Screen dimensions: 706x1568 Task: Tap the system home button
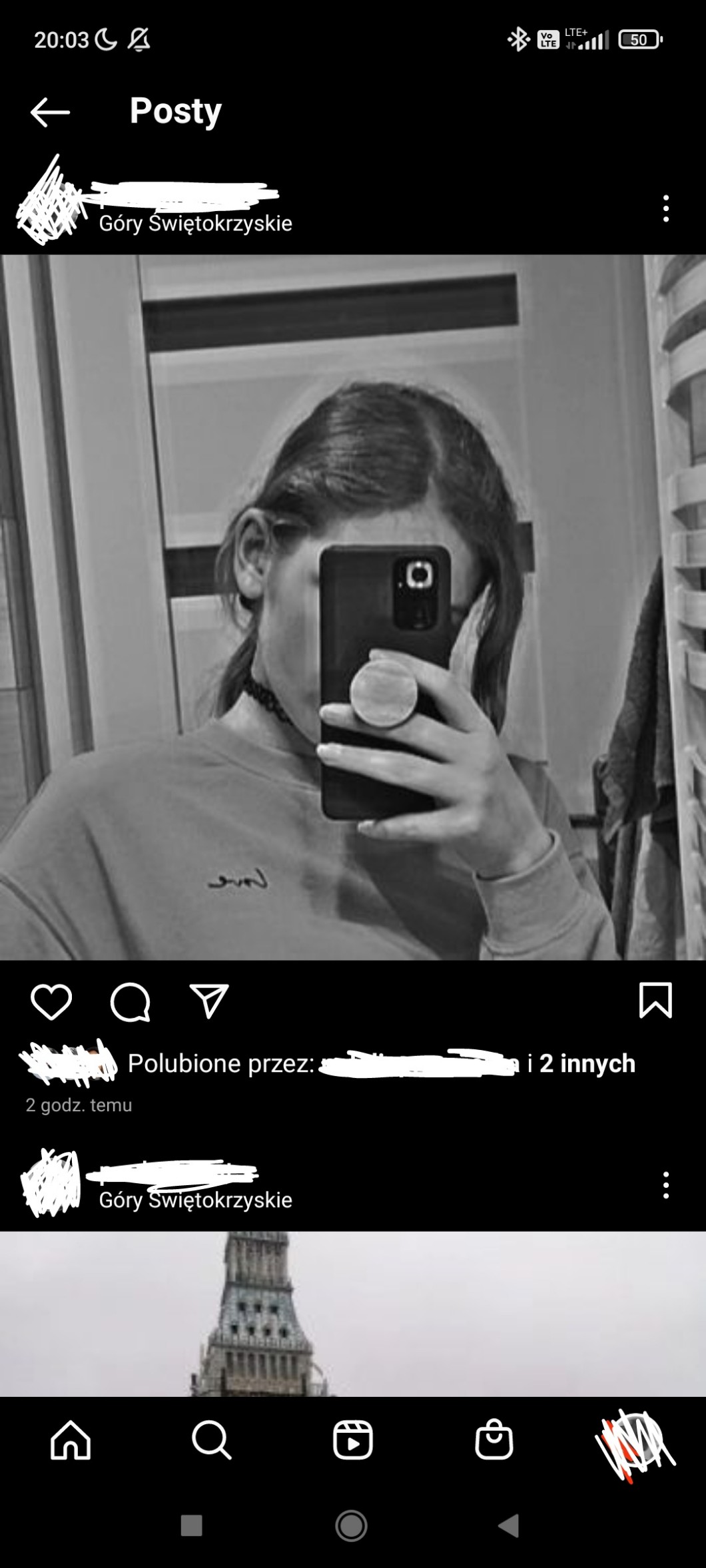[x=352, y=1525]
